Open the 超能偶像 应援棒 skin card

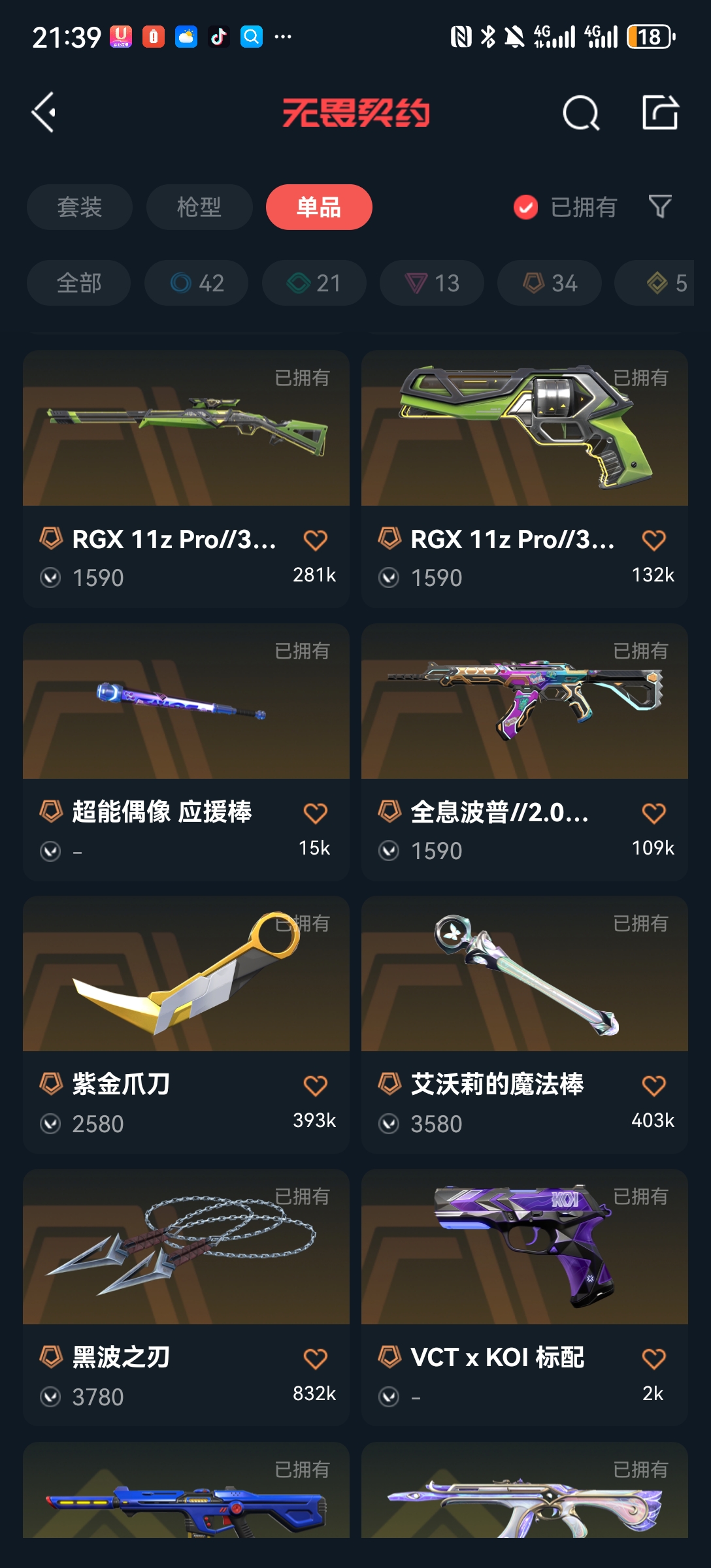tap(186, 752)
